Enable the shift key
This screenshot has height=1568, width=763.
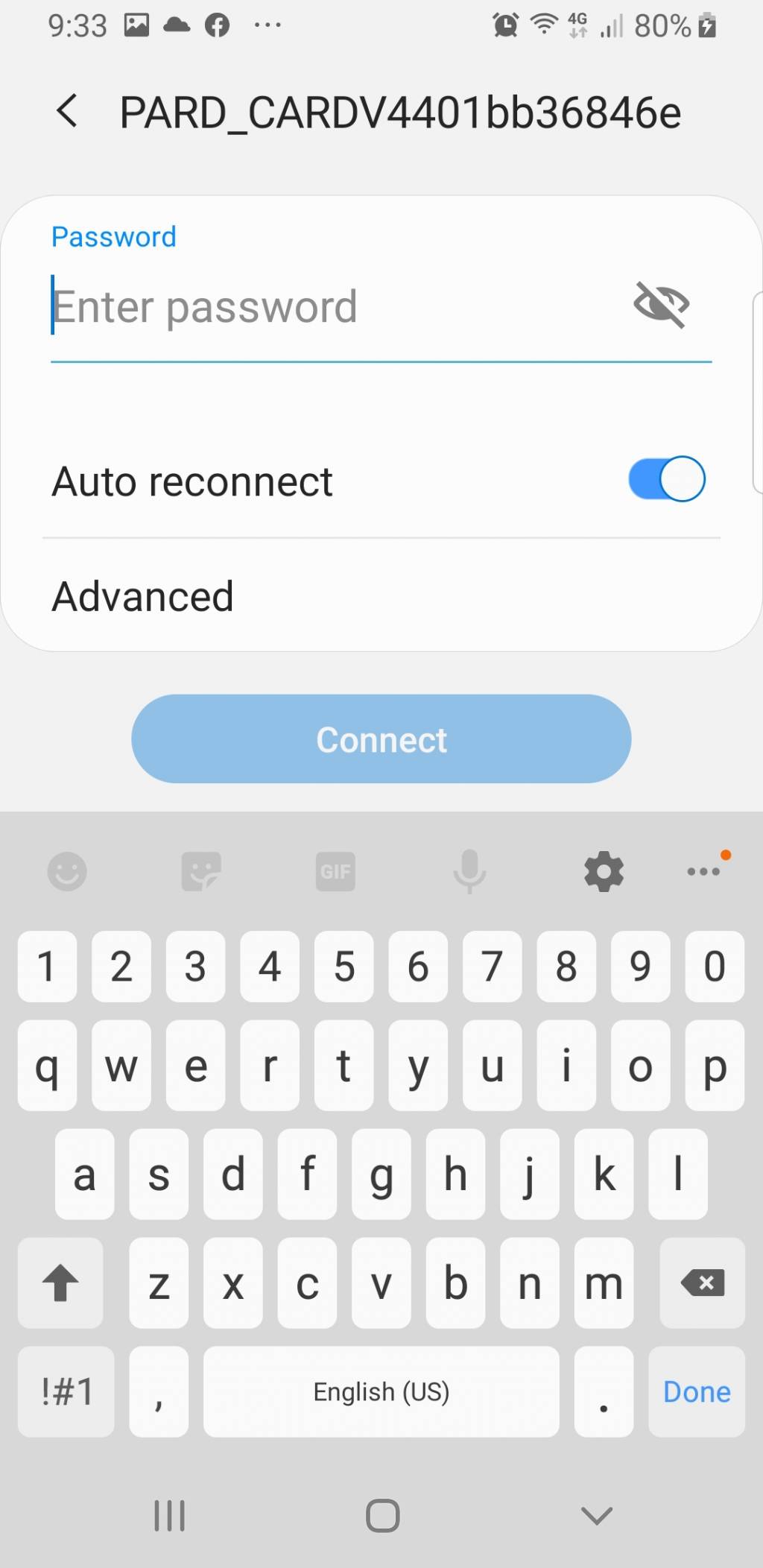60,1283
